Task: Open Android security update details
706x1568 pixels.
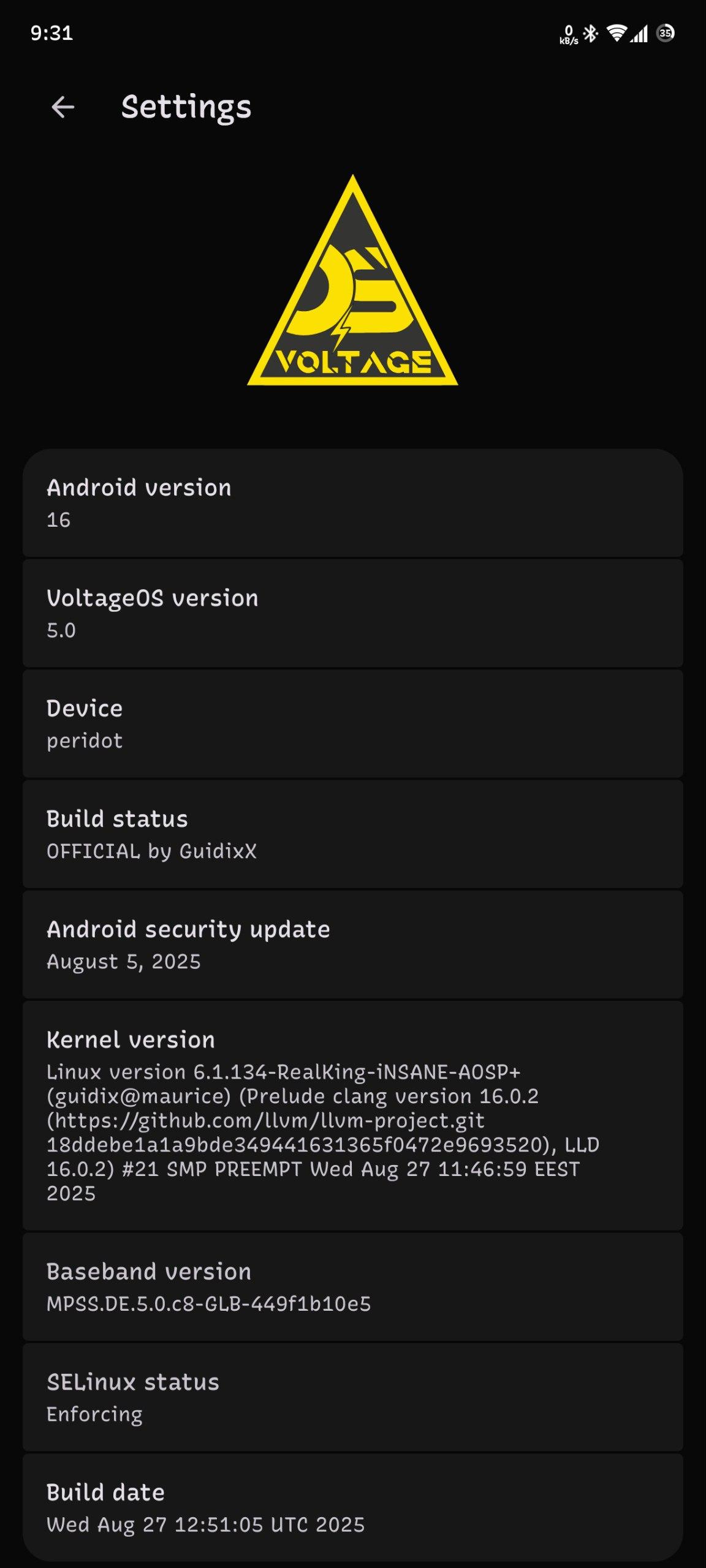Action: click(353, 944)
